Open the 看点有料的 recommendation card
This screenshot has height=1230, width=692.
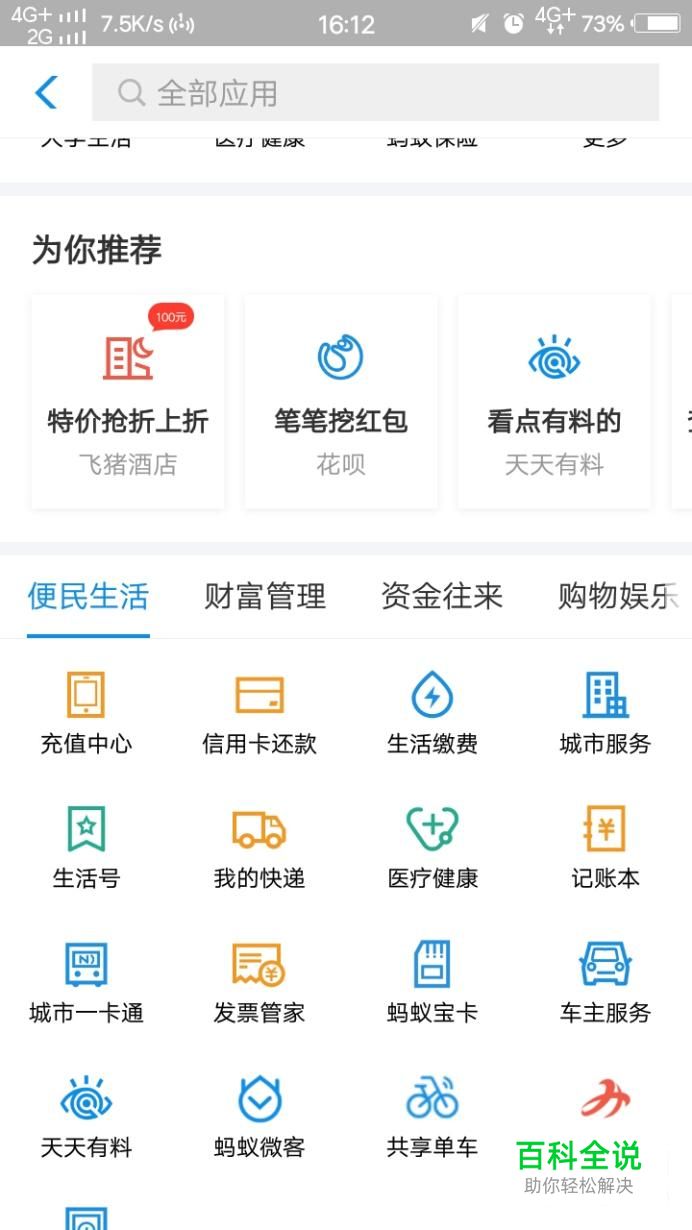pyautogui.click(x=554, y=401)
